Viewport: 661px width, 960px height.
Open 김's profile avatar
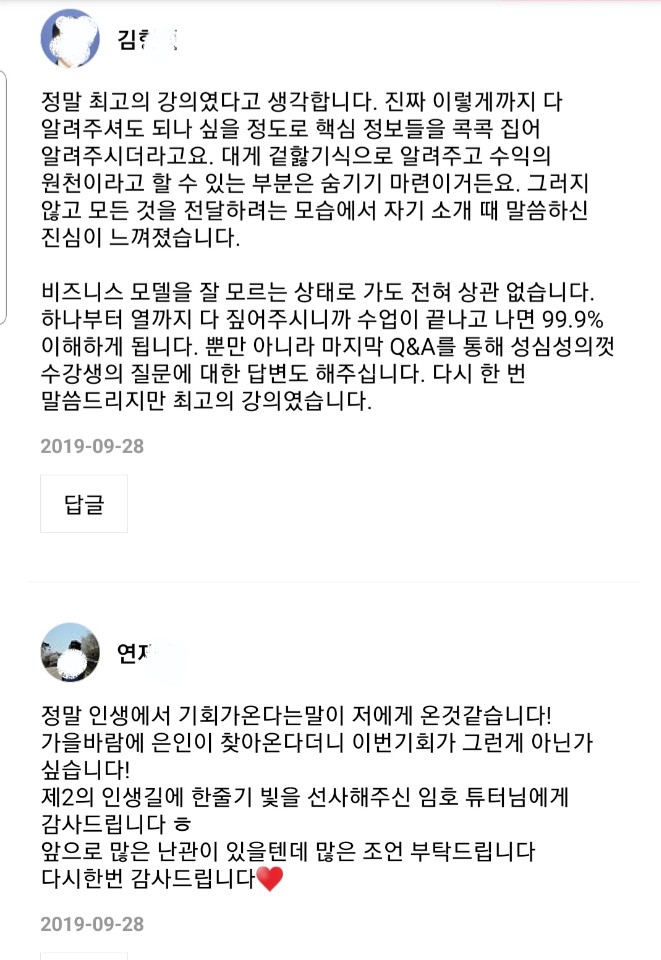(x=69, y=39)
